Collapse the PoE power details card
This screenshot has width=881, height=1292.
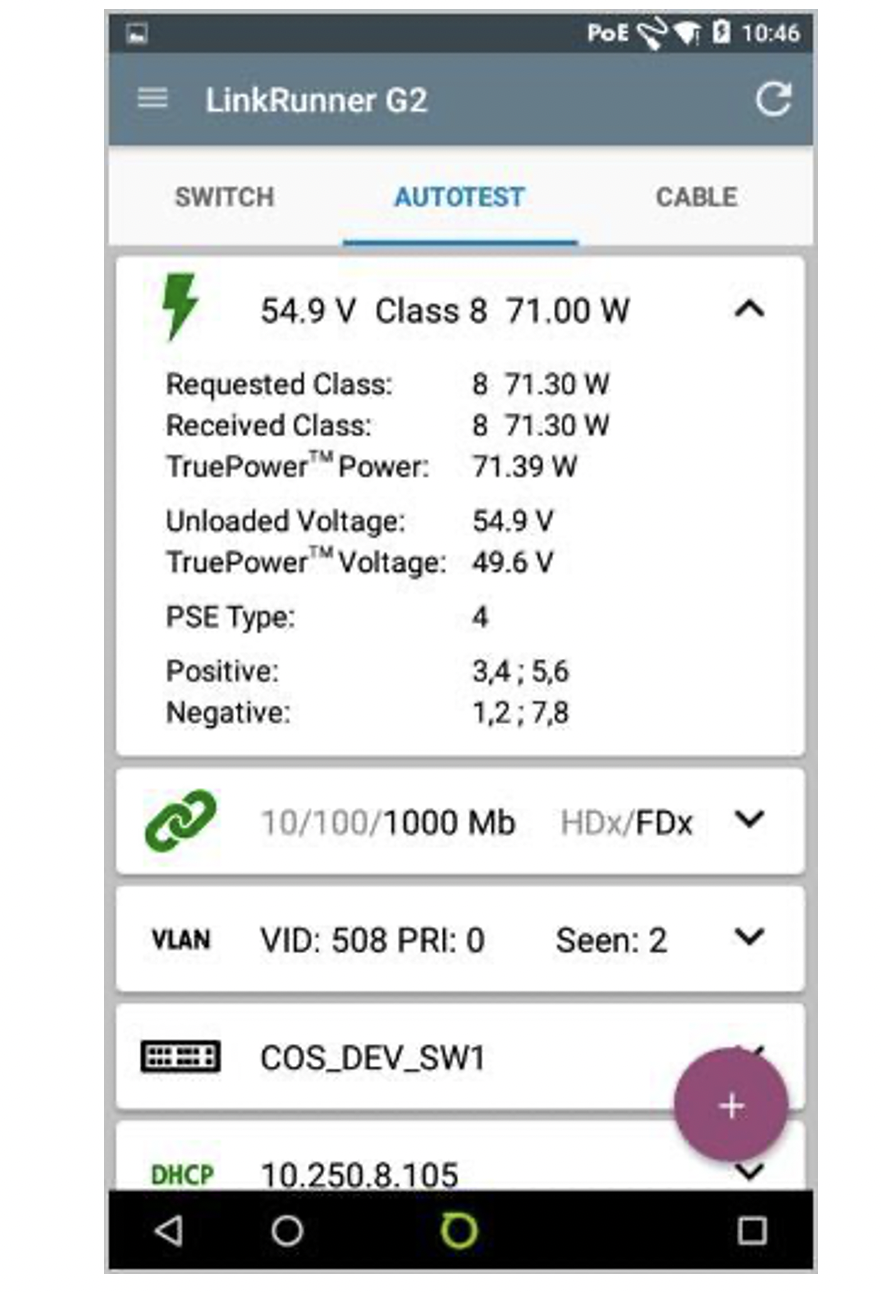(749, 310)
